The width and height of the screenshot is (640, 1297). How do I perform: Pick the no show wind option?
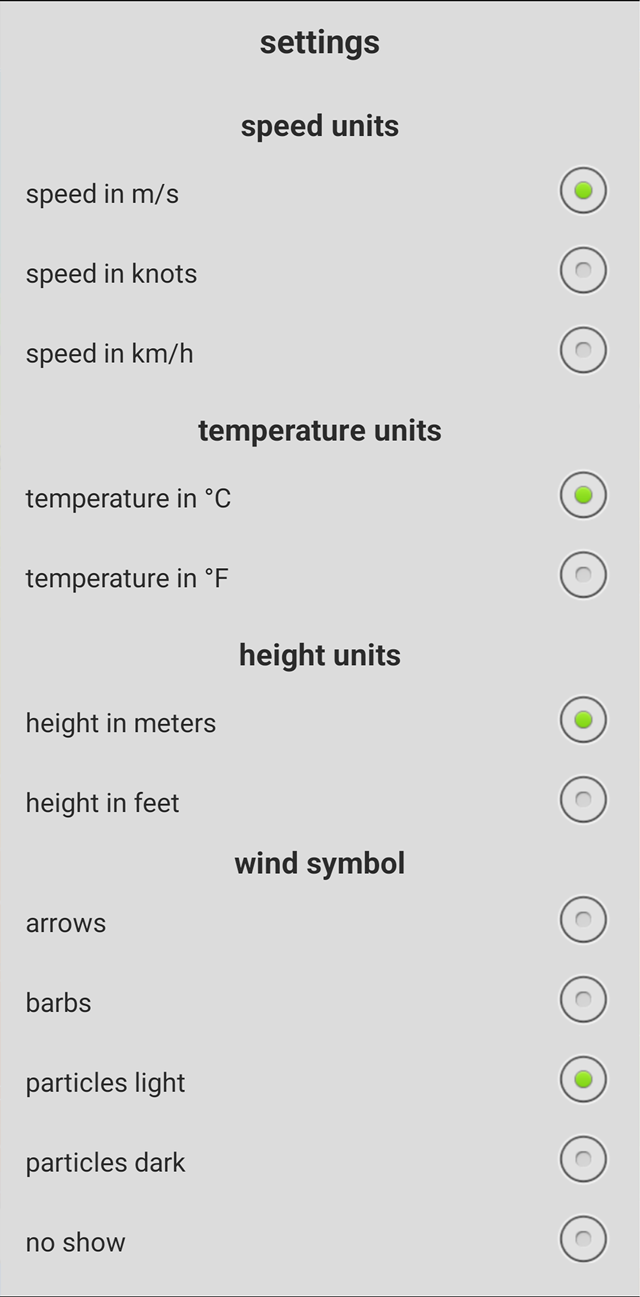tap(583, 1240)
